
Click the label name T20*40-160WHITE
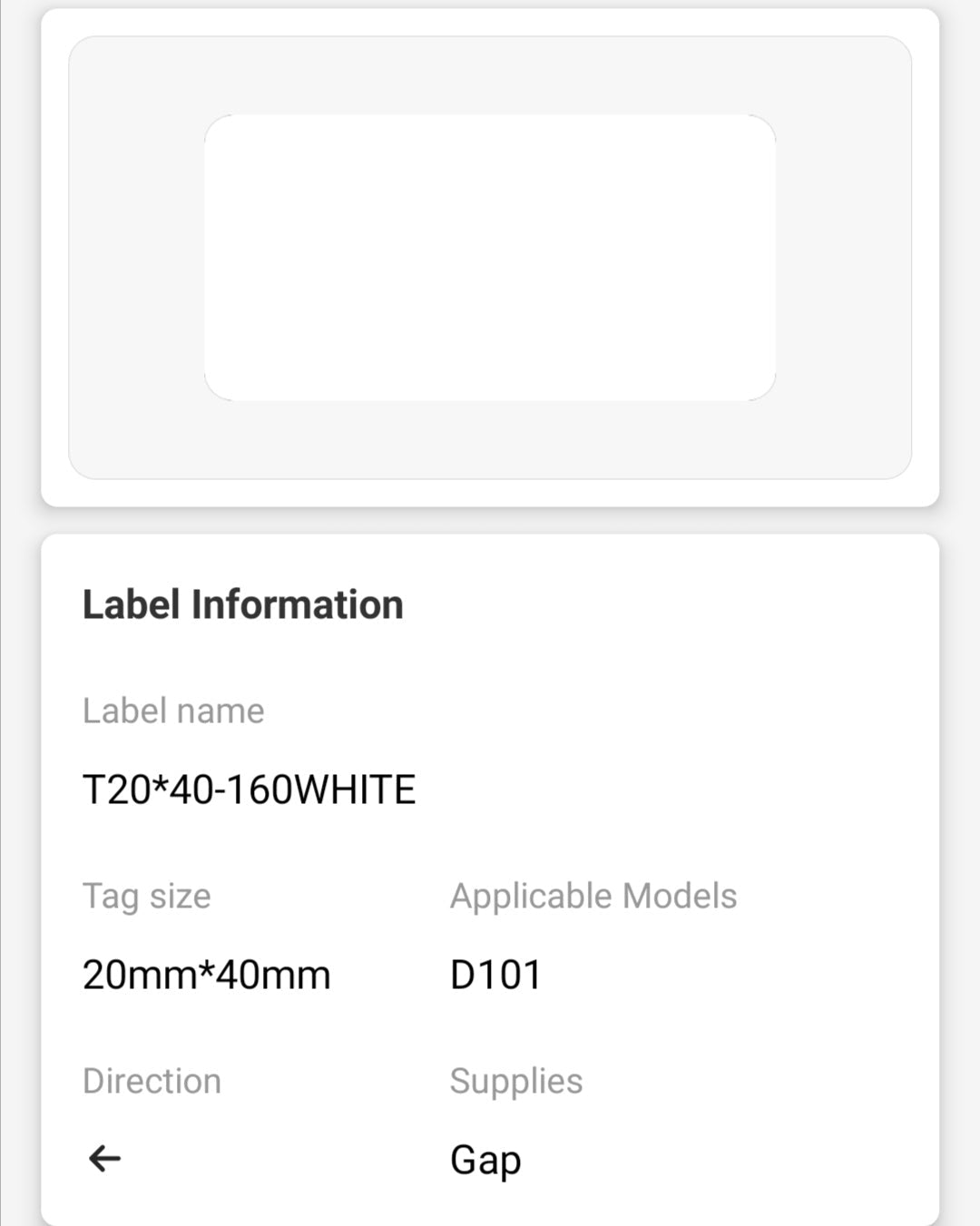[x=249, y=788]
